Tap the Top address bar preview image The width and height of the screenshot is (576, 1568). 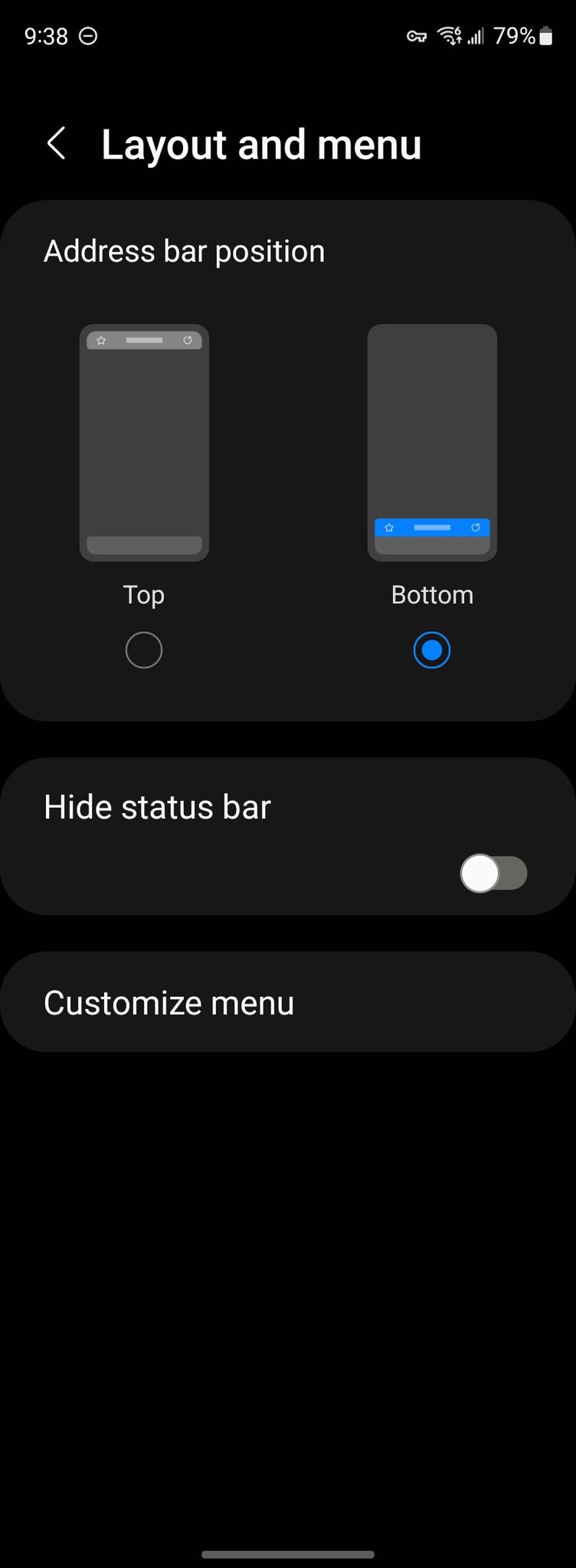144,443
